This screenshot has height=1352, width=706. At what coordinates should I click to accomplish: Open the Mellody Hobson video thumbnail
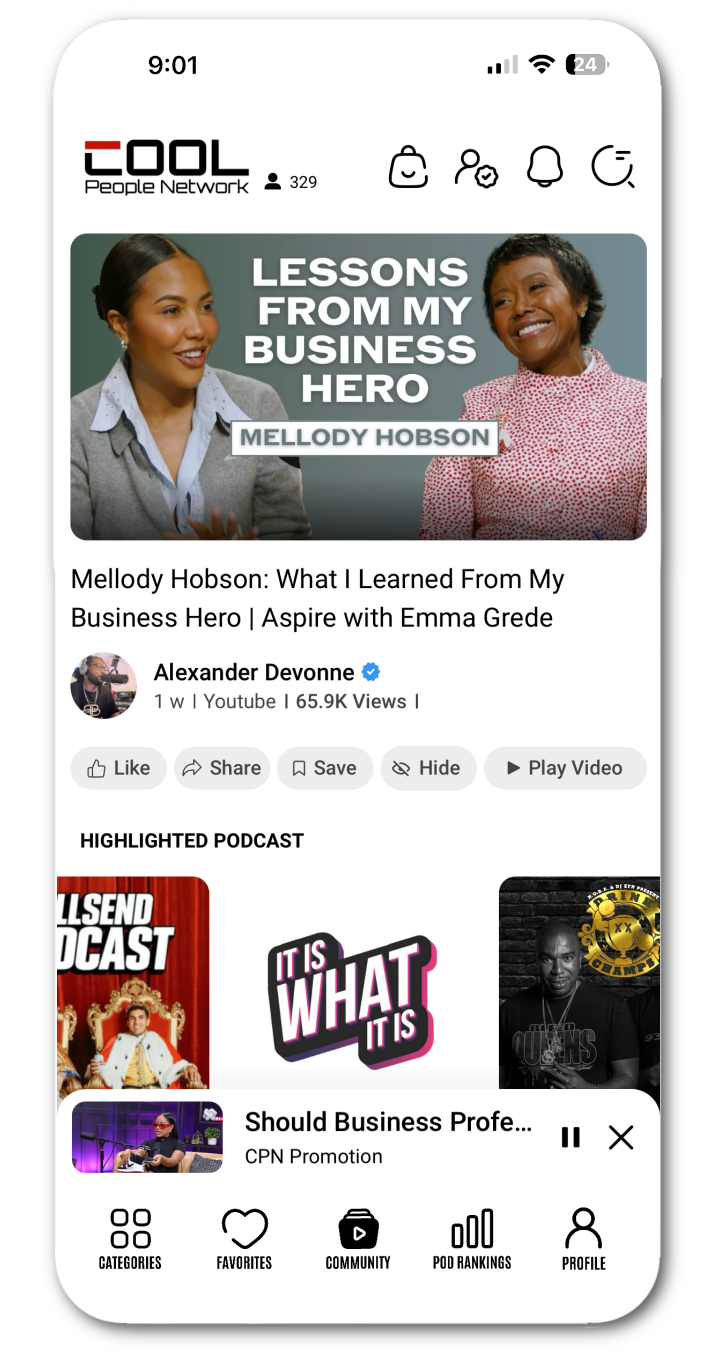(358, 387)
